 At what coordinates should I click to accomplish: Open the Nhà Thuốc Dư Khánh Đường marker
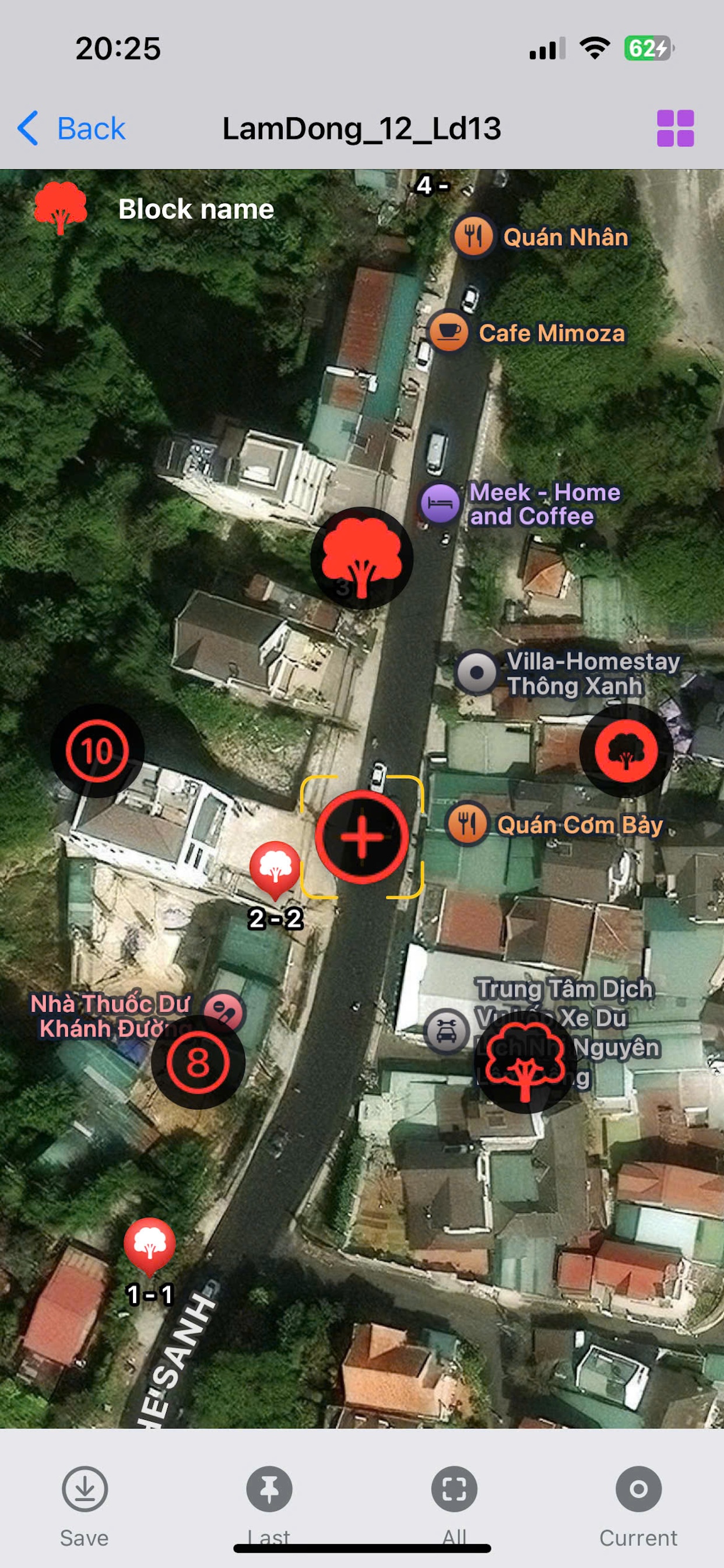224,1012
